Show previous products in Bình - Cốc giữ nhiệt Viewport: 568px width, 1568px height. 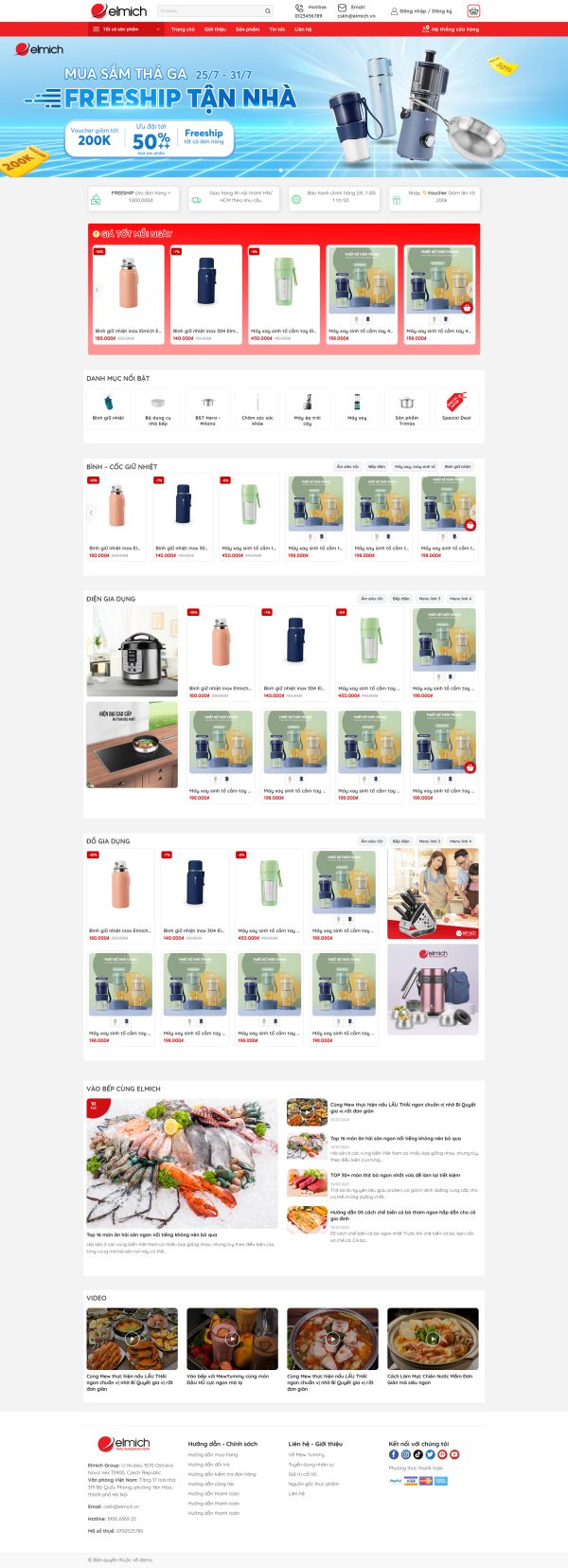pos(92,513)
